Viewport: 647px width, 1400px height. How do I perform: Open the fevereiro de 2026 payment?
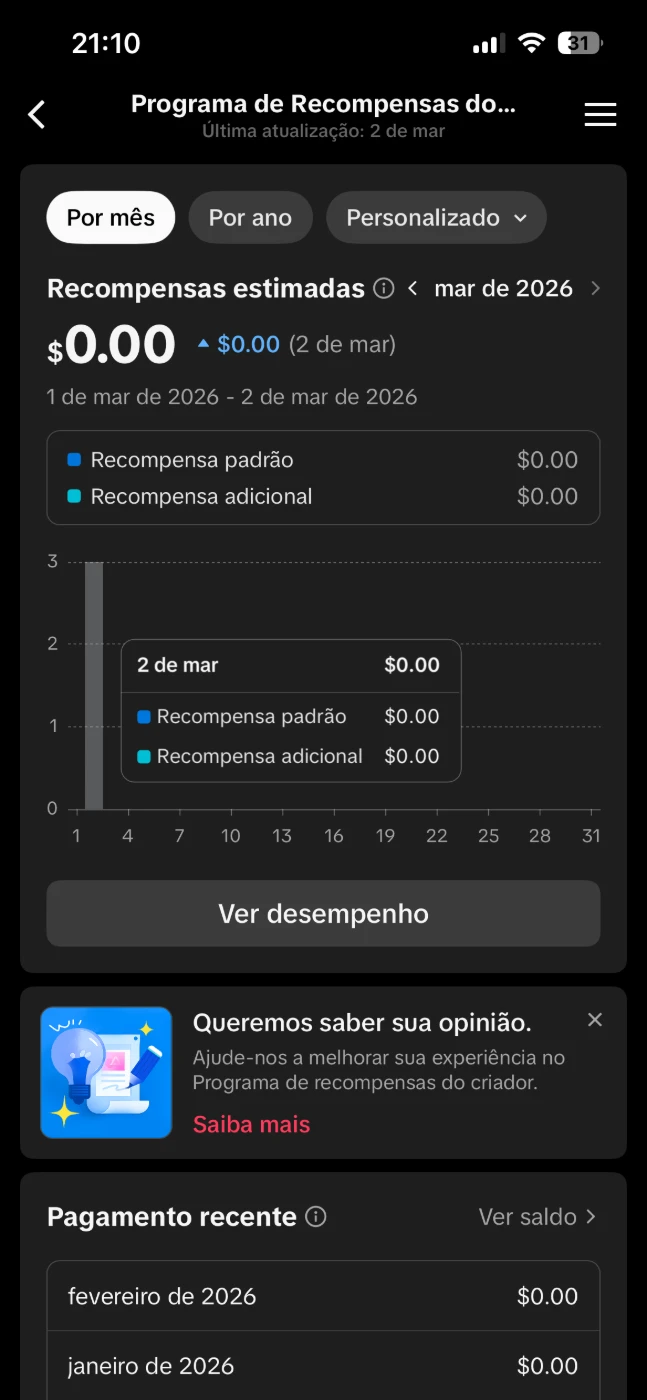point(323,1297)
